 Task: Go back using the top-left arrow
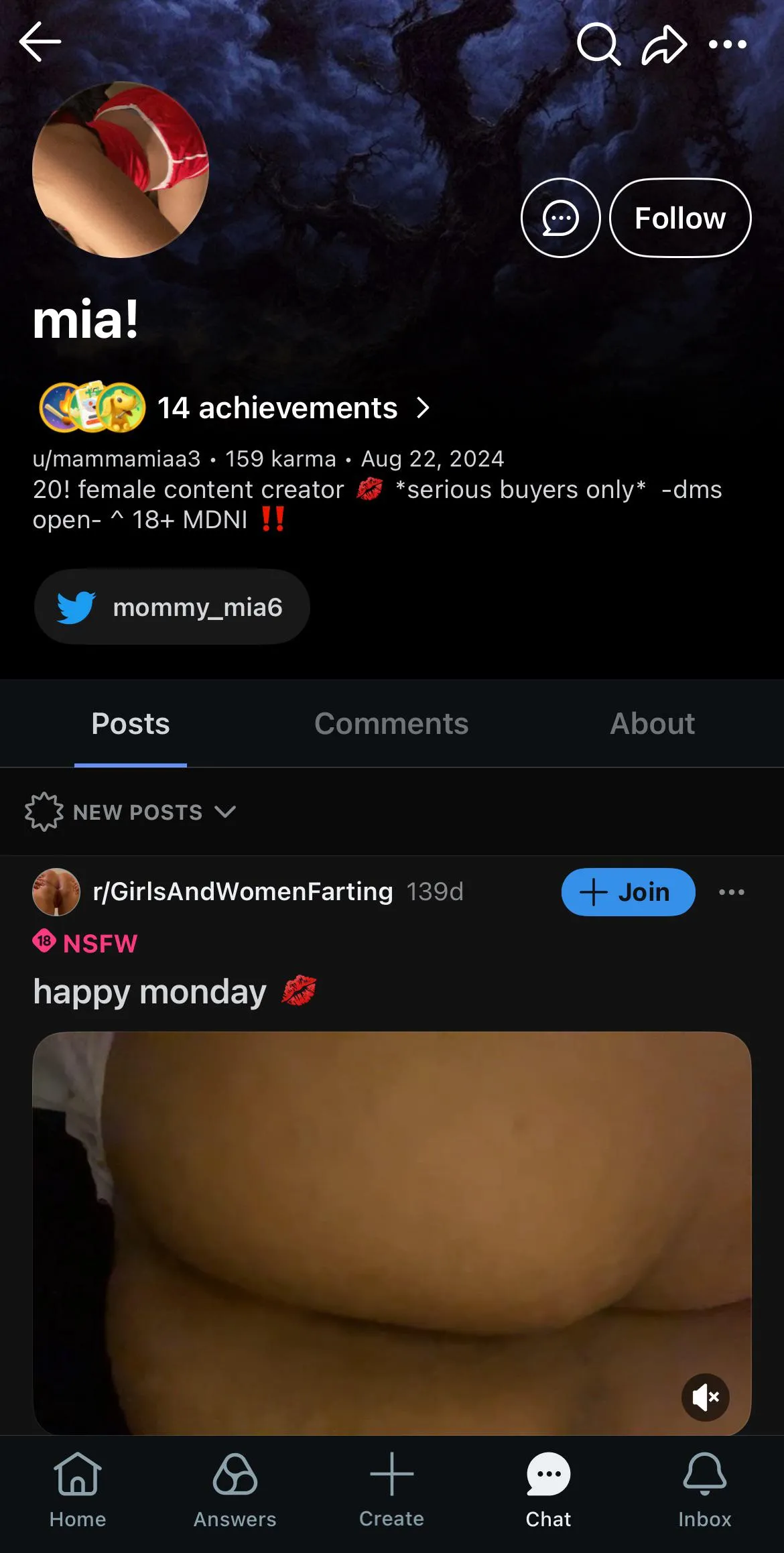tap(40, 42)
